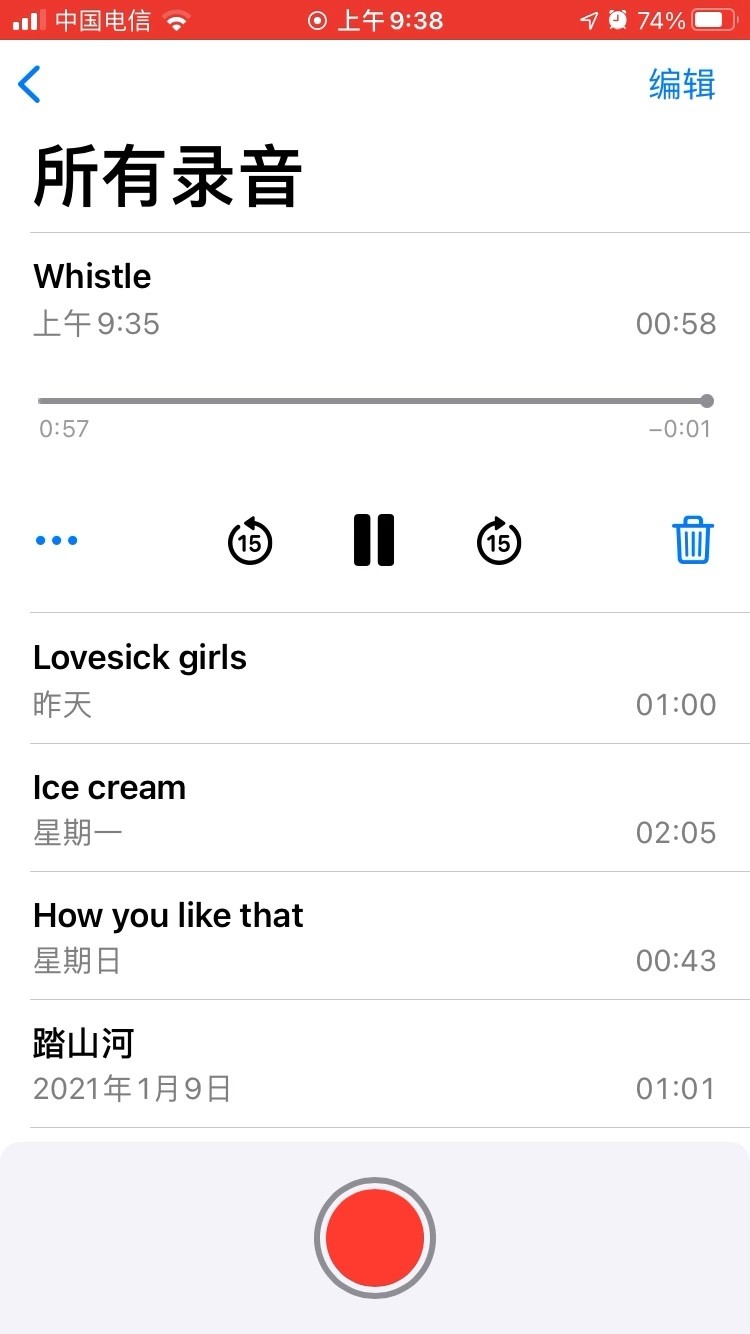Delete the Whistle recording via trash icon

coord(693,540)
